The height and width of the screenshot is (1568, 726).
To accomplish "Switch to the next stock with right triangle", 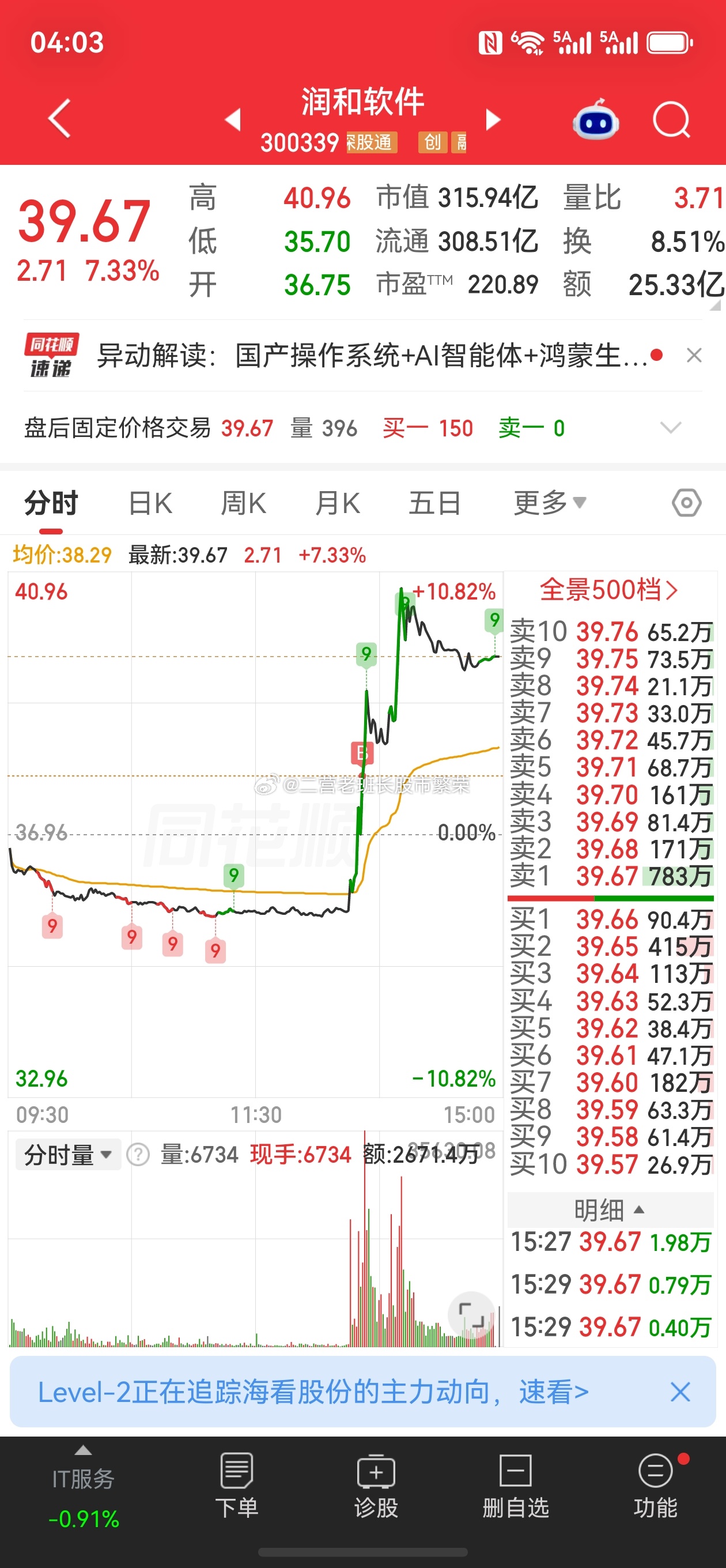I will (492, 119).
